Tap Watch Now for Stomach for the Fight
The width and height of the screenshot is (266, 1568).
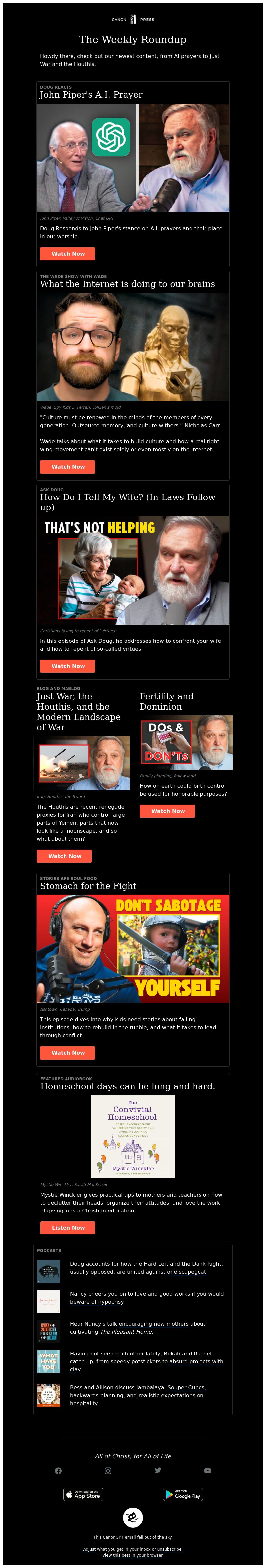click(67, 1053)
